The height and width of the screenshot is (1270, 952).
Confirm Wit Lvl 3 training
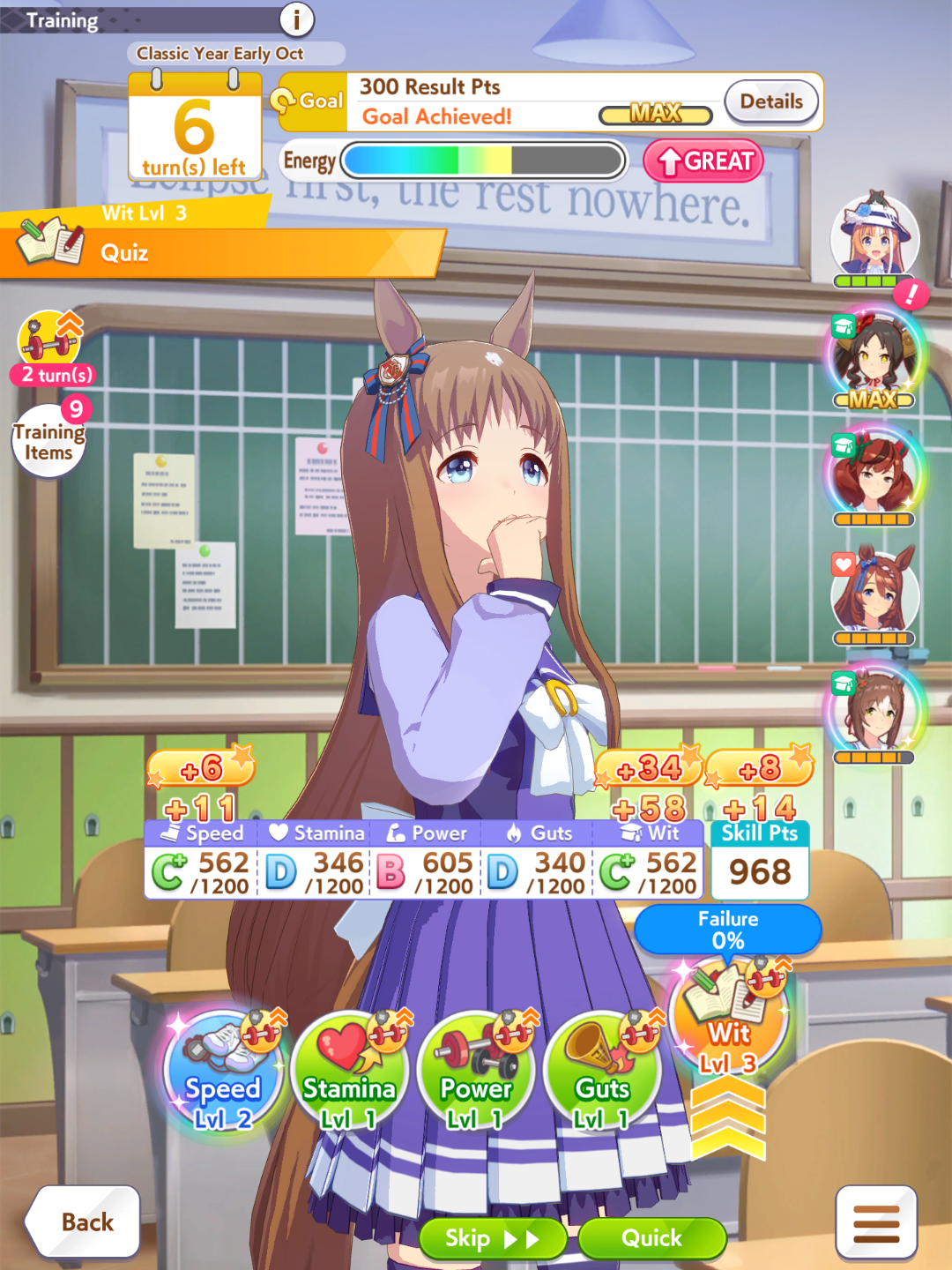(729, 1016)
